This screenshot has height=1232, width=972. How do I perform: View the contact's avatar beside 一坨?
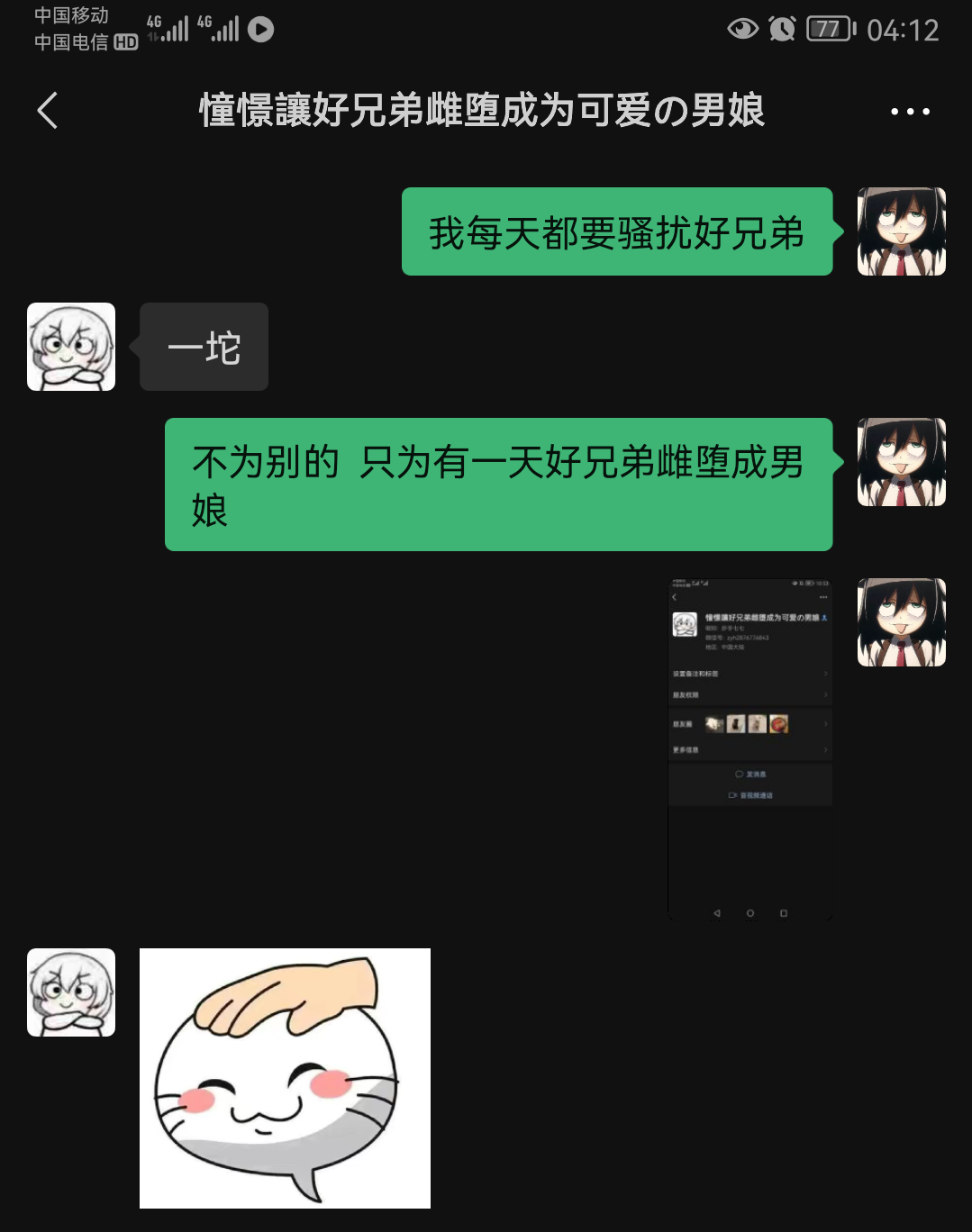click(x=71, y=347)
